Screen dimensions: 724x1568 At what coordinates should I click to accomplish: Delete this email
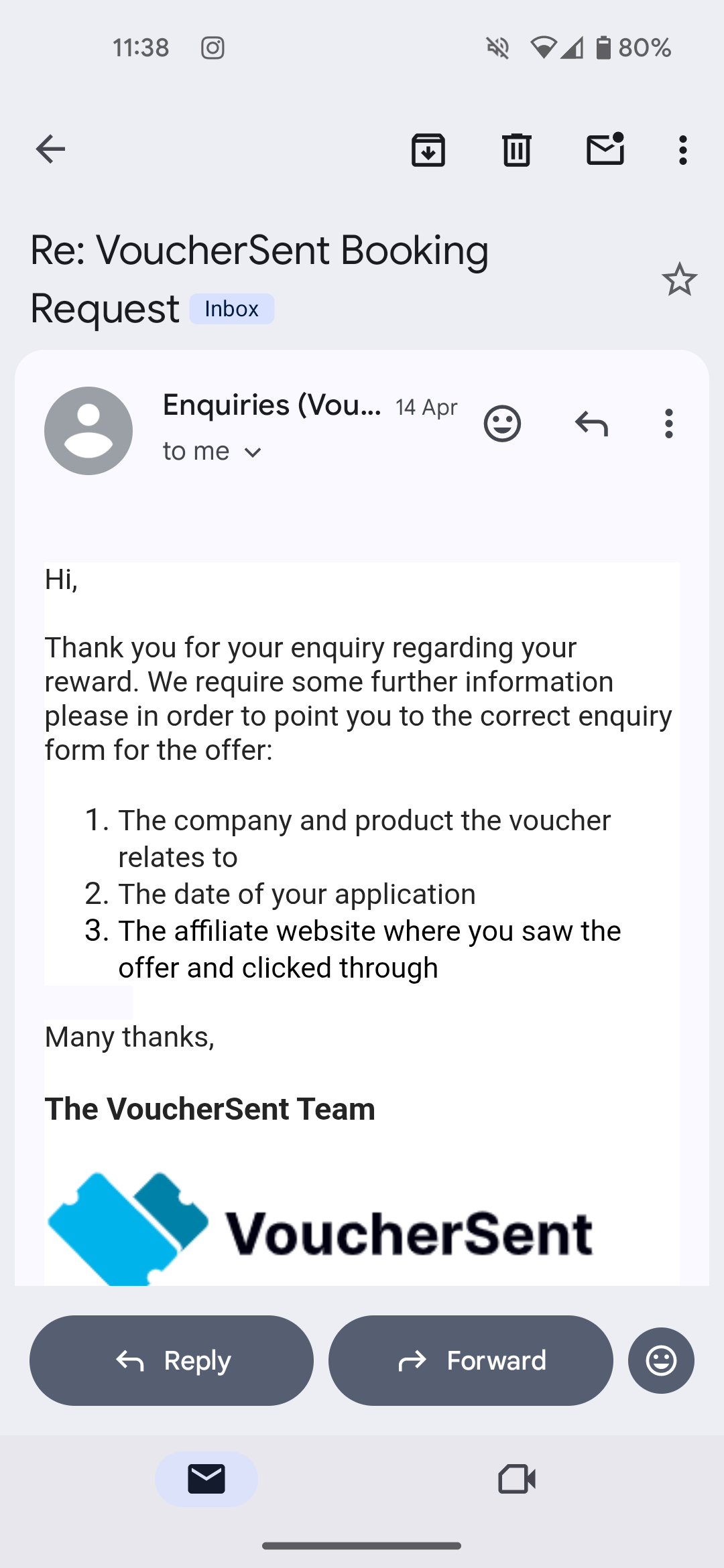[516, 149]
